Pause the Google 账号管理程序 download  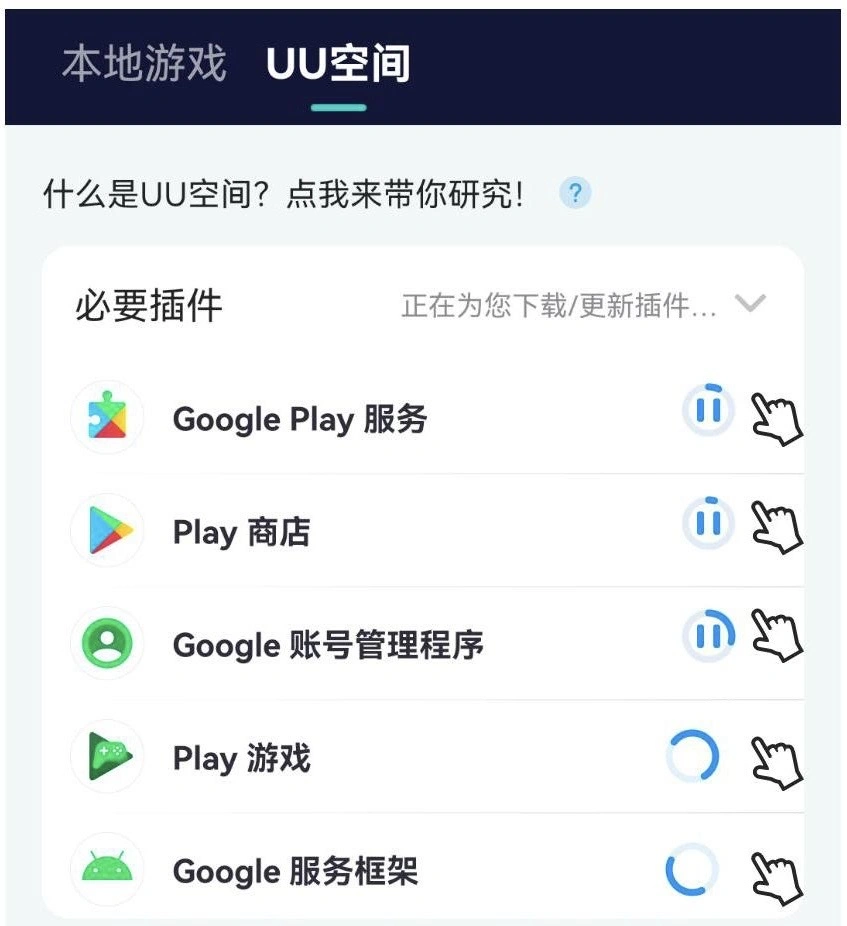click(708, 636)
